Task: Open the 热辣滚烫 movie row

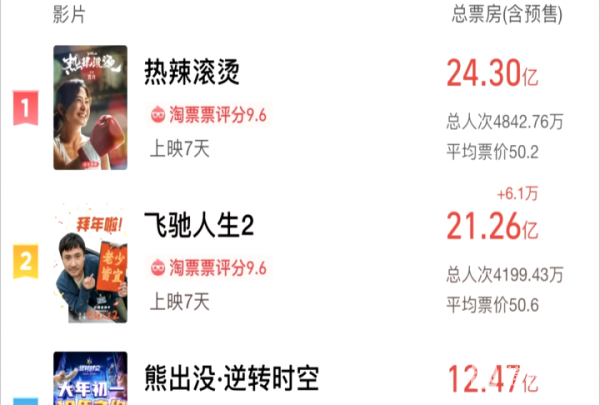Action: [194, 74]
